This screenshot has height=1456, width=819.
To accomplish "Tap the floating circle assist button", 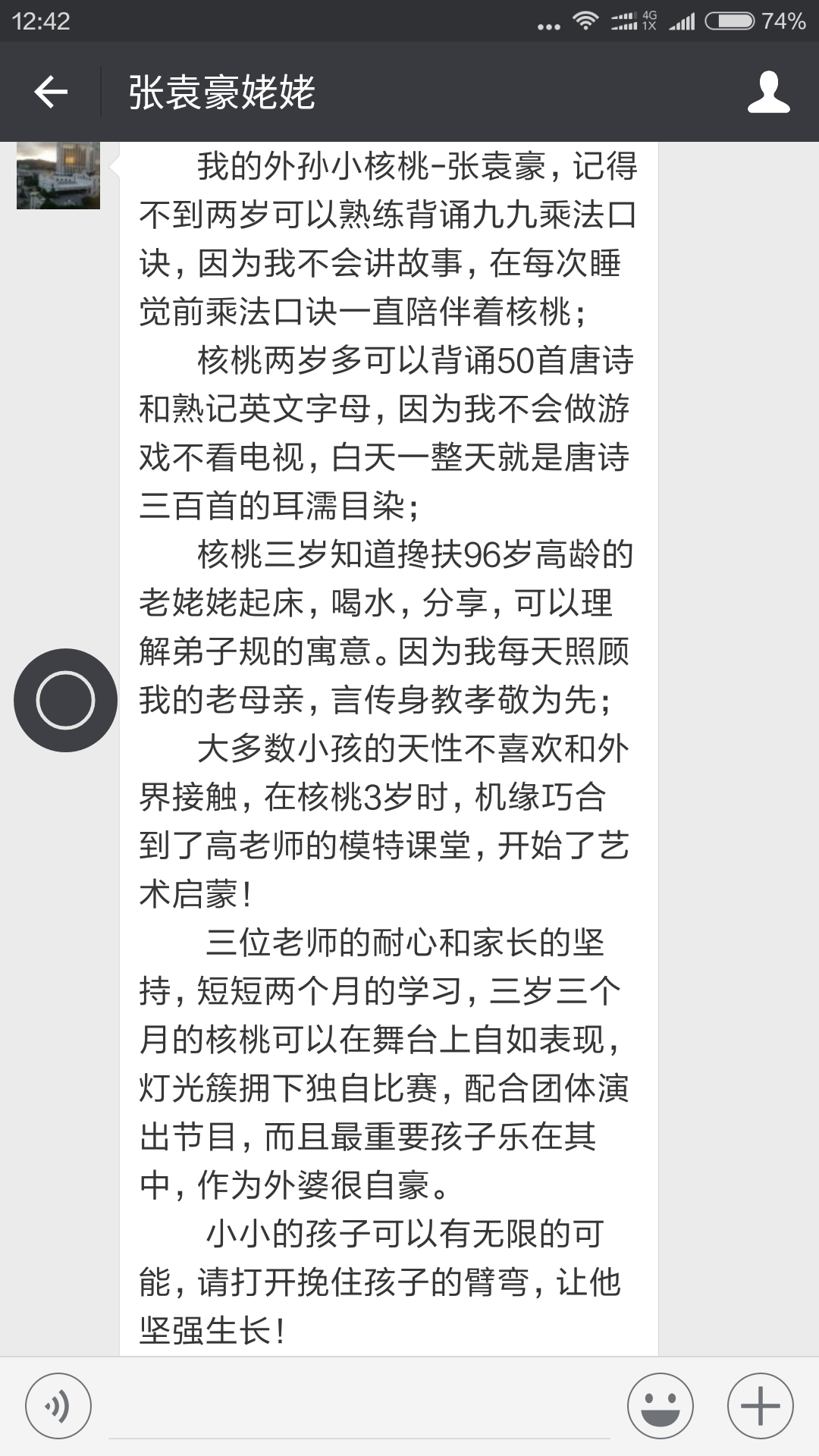I will tap(65, 700).
